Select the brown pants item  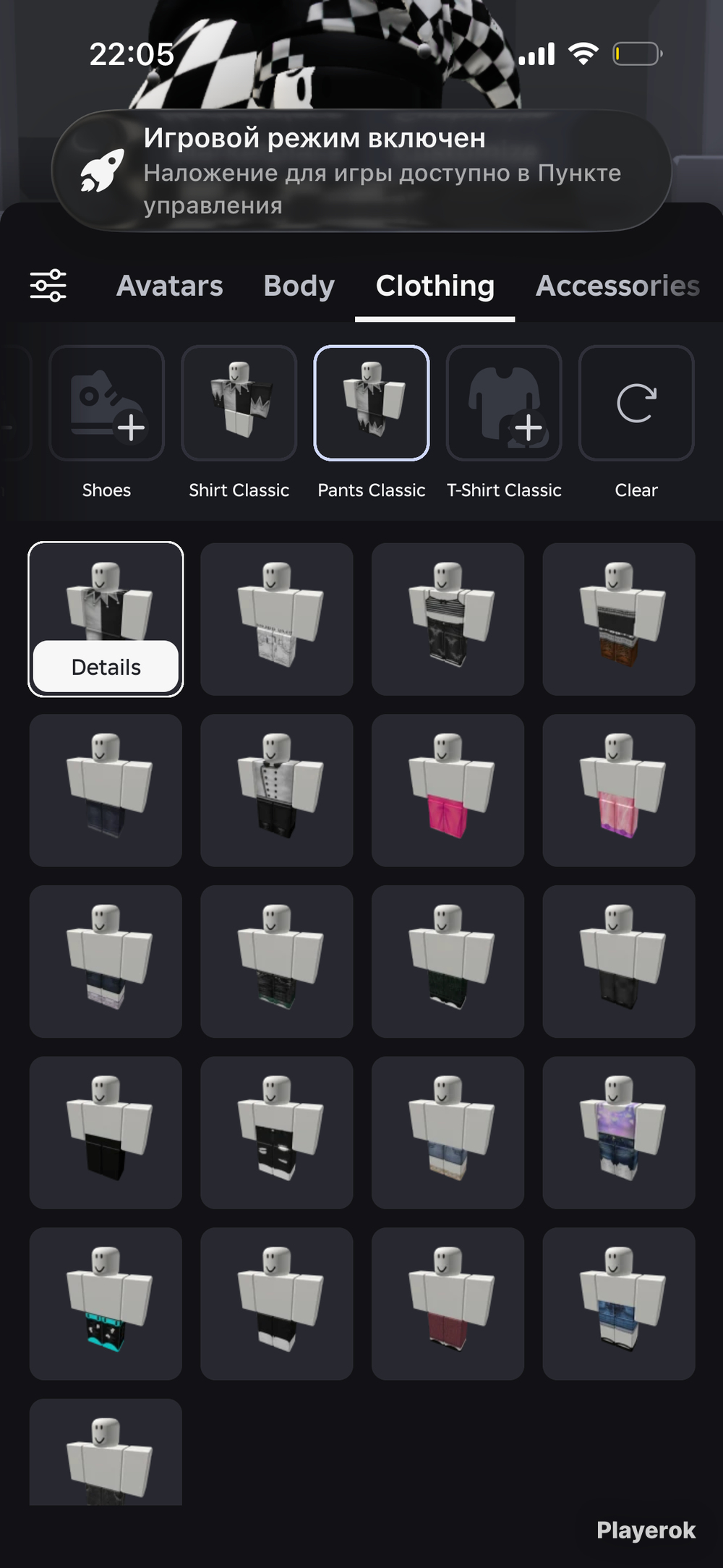tap(619, 619)
